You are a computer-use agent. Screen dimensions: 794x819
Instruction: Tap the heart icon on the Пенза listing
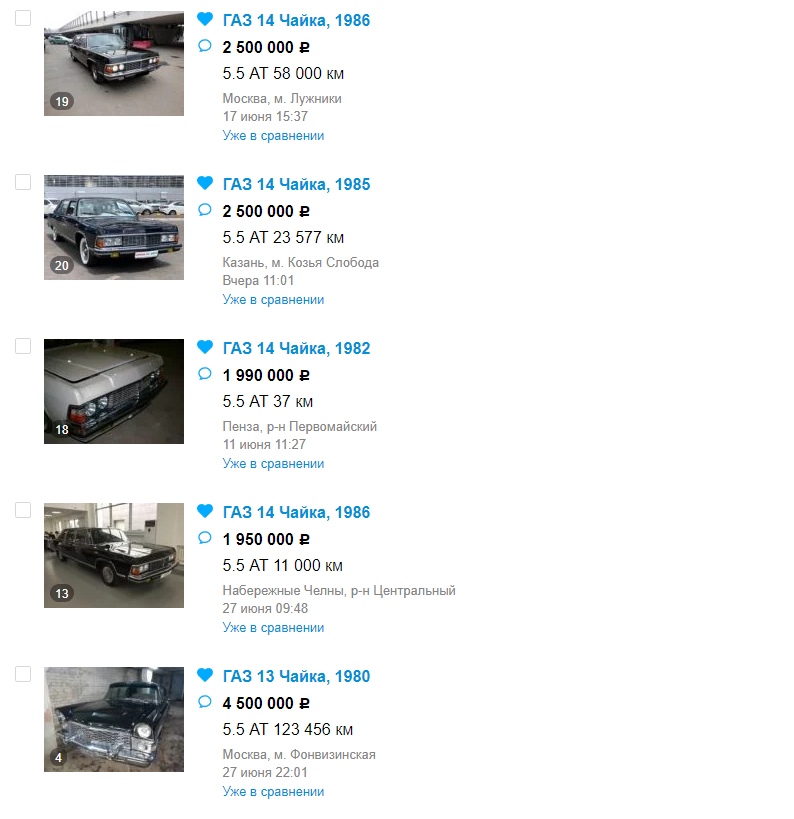click(x=205, y=347)
